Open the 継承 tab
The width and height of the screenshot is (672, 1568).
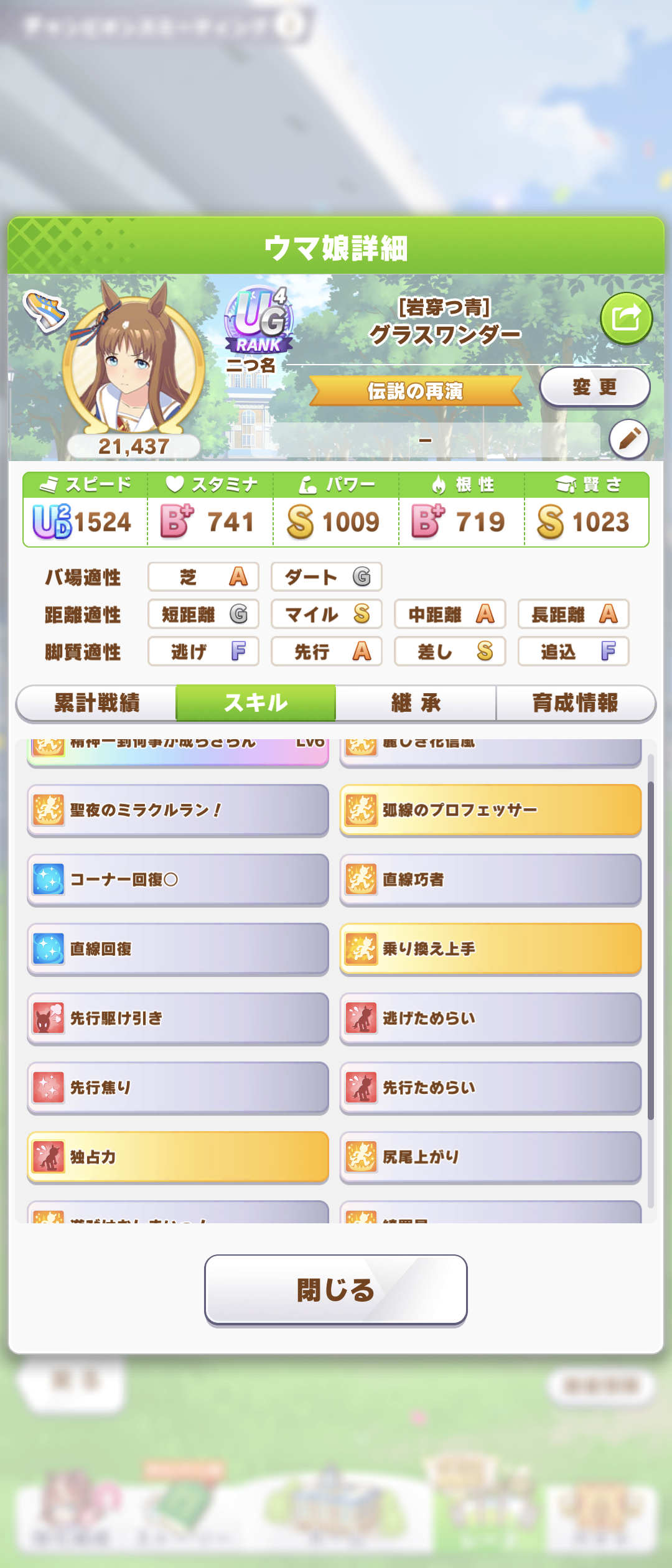(416, 703)
